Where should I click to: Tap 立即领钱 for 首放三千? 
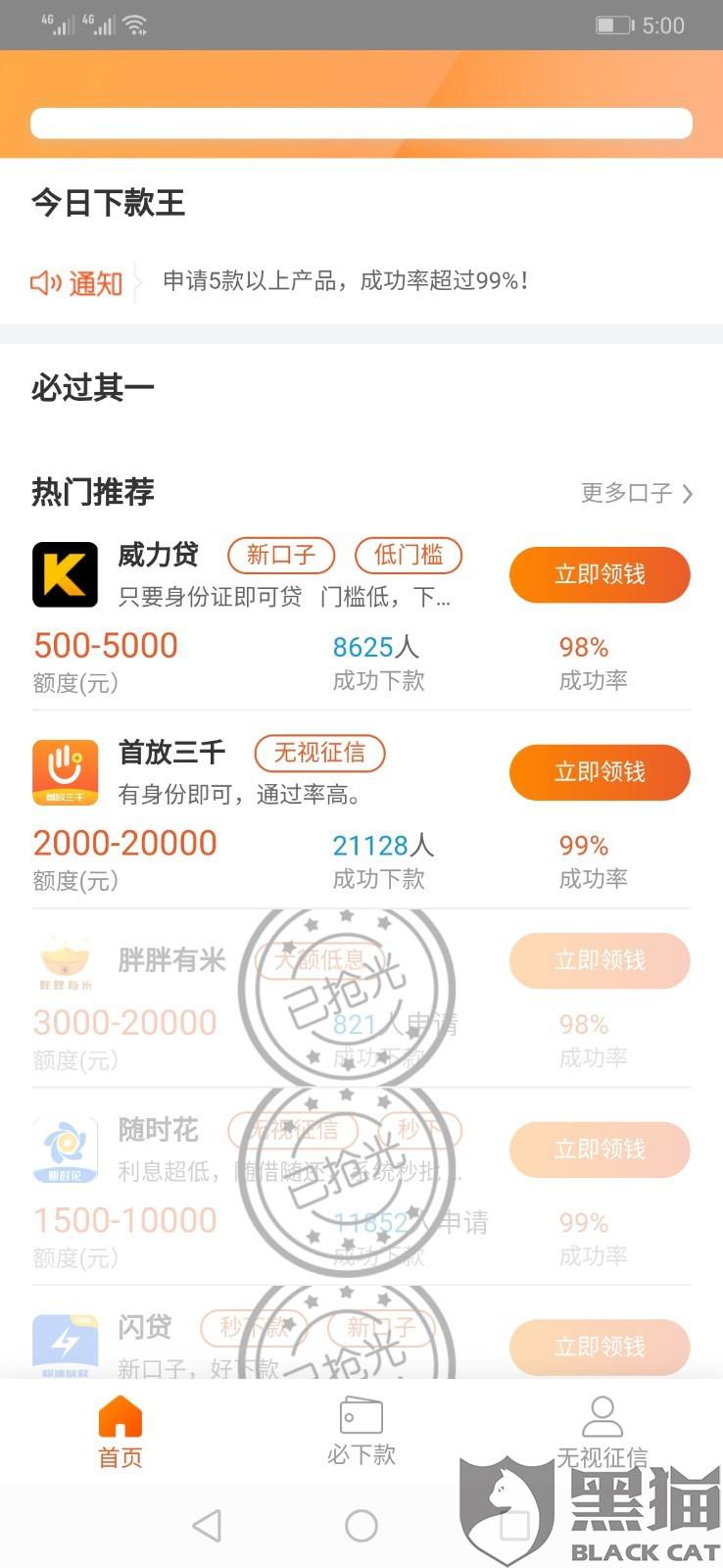pos(600,772)
